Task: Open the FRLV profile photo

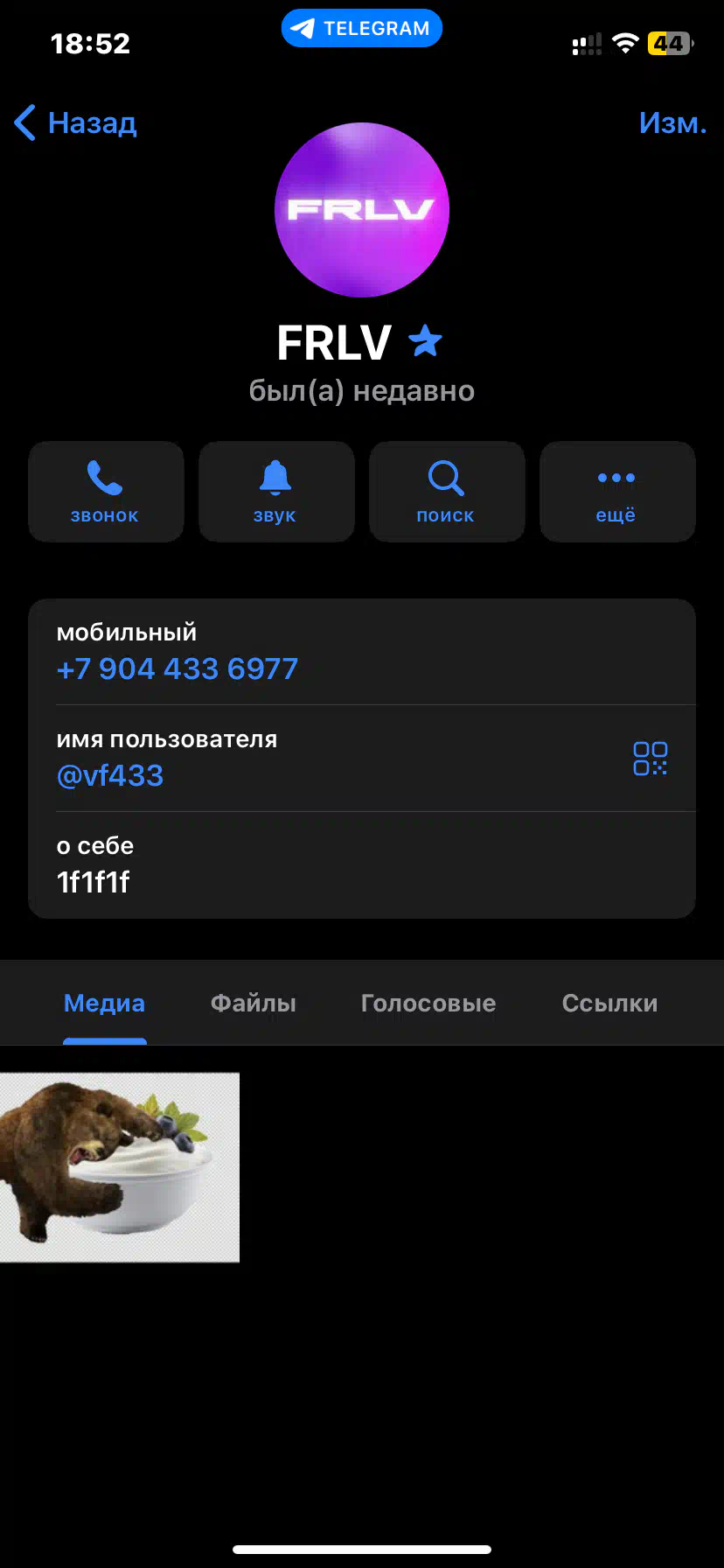Action: tap(362, 210)
